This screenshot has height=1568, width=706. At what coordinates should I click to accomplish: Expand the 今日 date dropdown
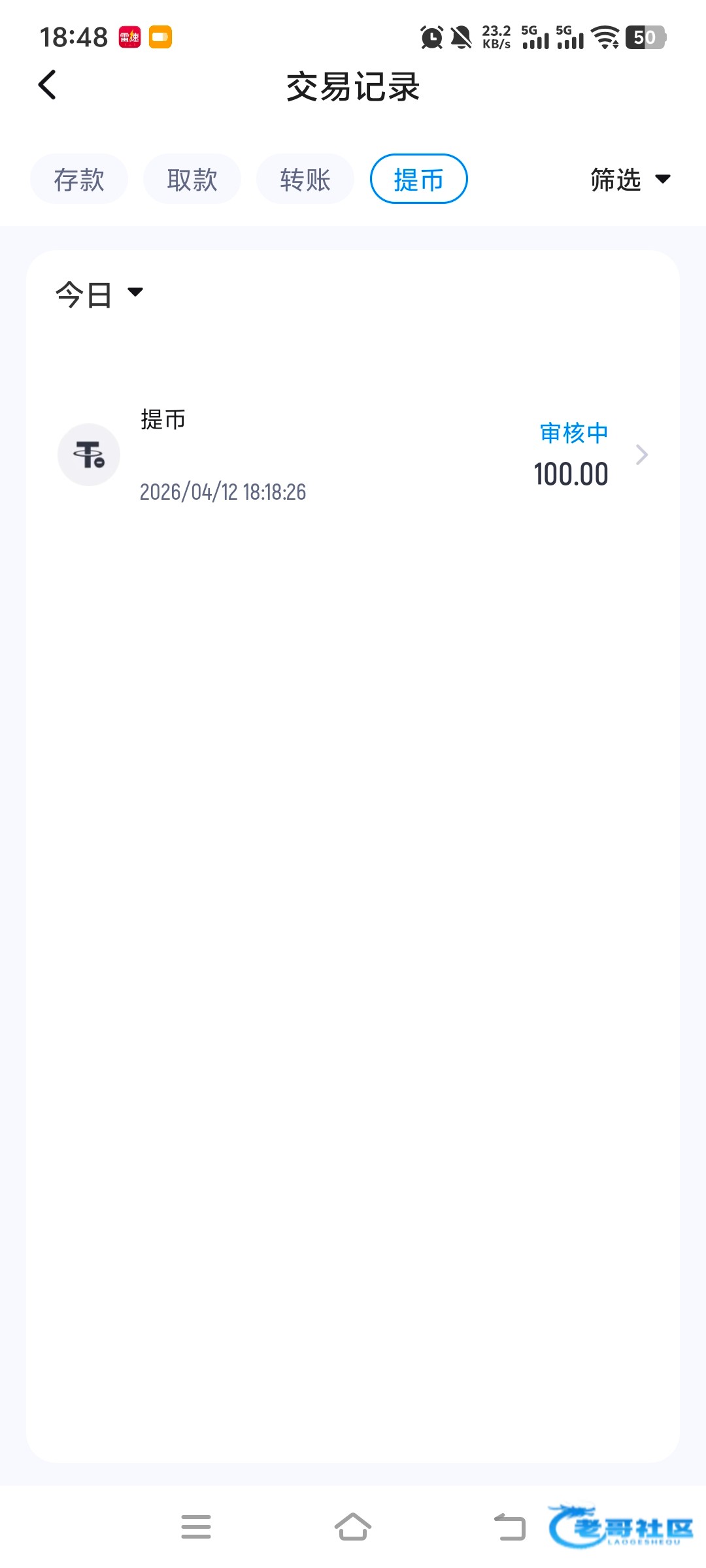coord(99,294)
